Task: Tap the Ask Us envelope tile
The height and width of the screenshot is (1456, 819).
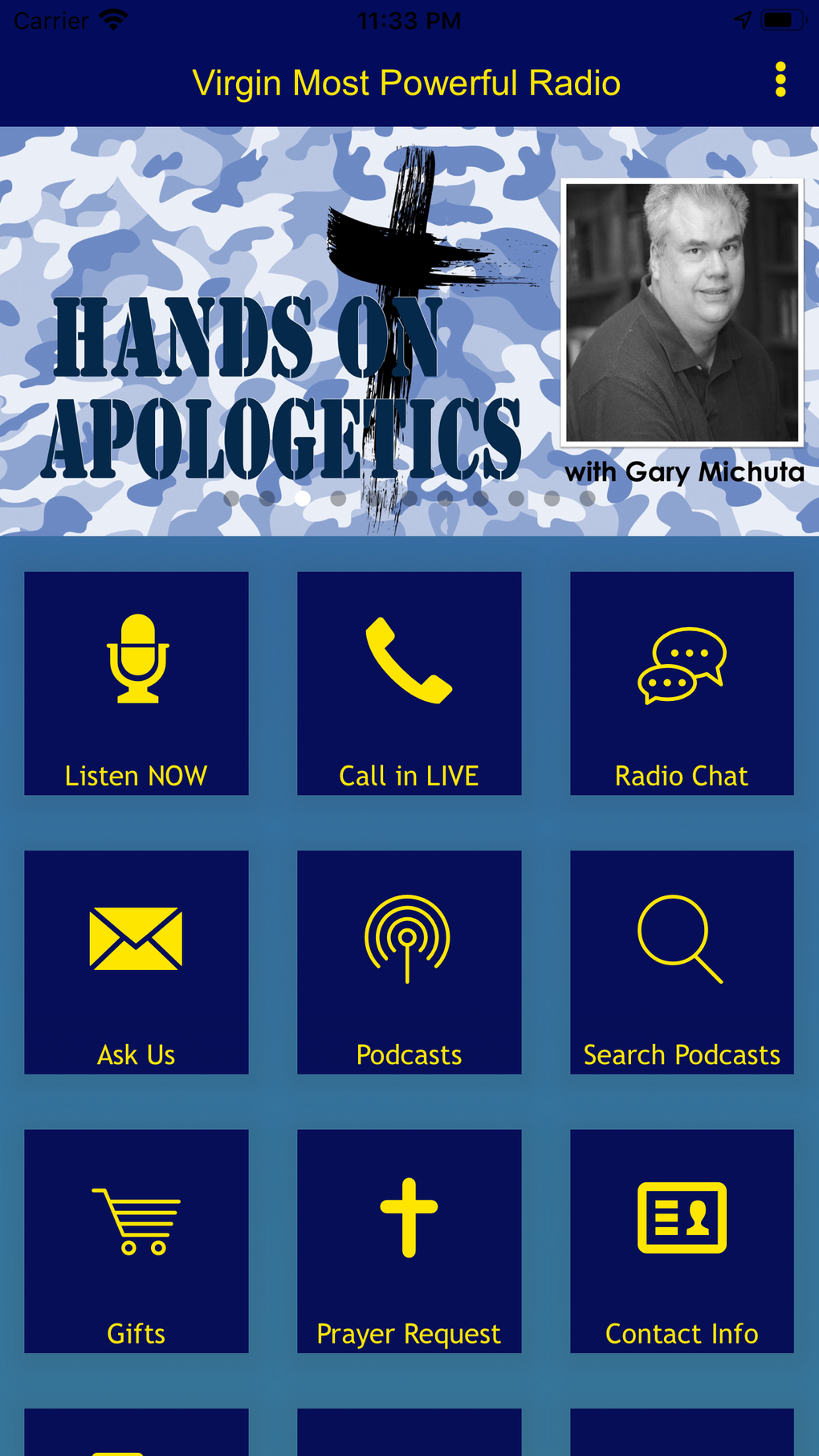Action: coord(136,962)
